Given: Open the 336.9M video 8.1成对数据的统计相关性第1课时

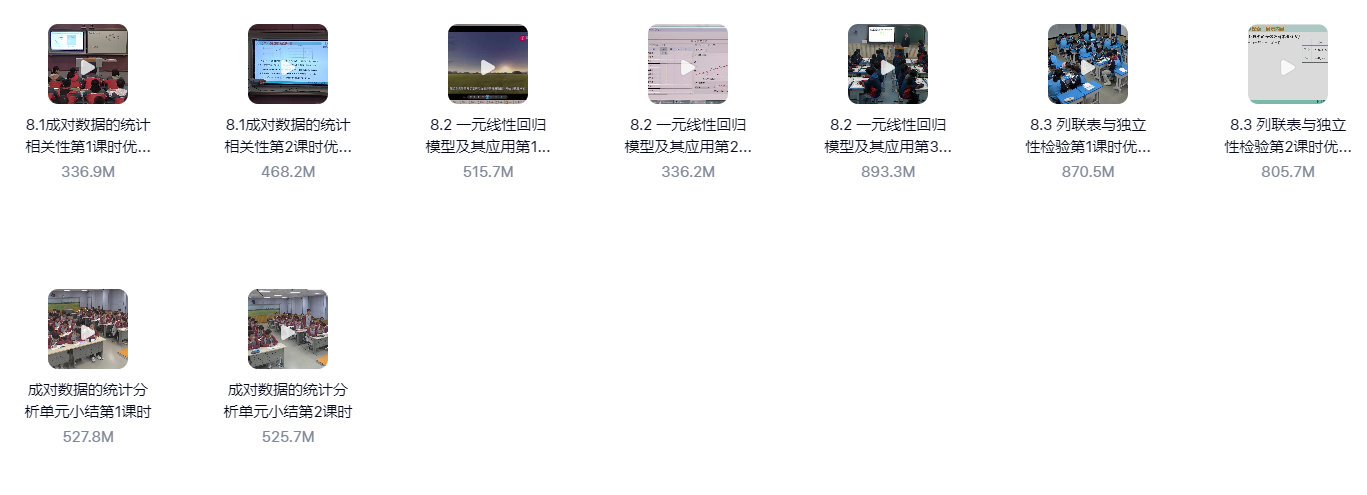Looking at the screenshot, I should pos(88,65).
